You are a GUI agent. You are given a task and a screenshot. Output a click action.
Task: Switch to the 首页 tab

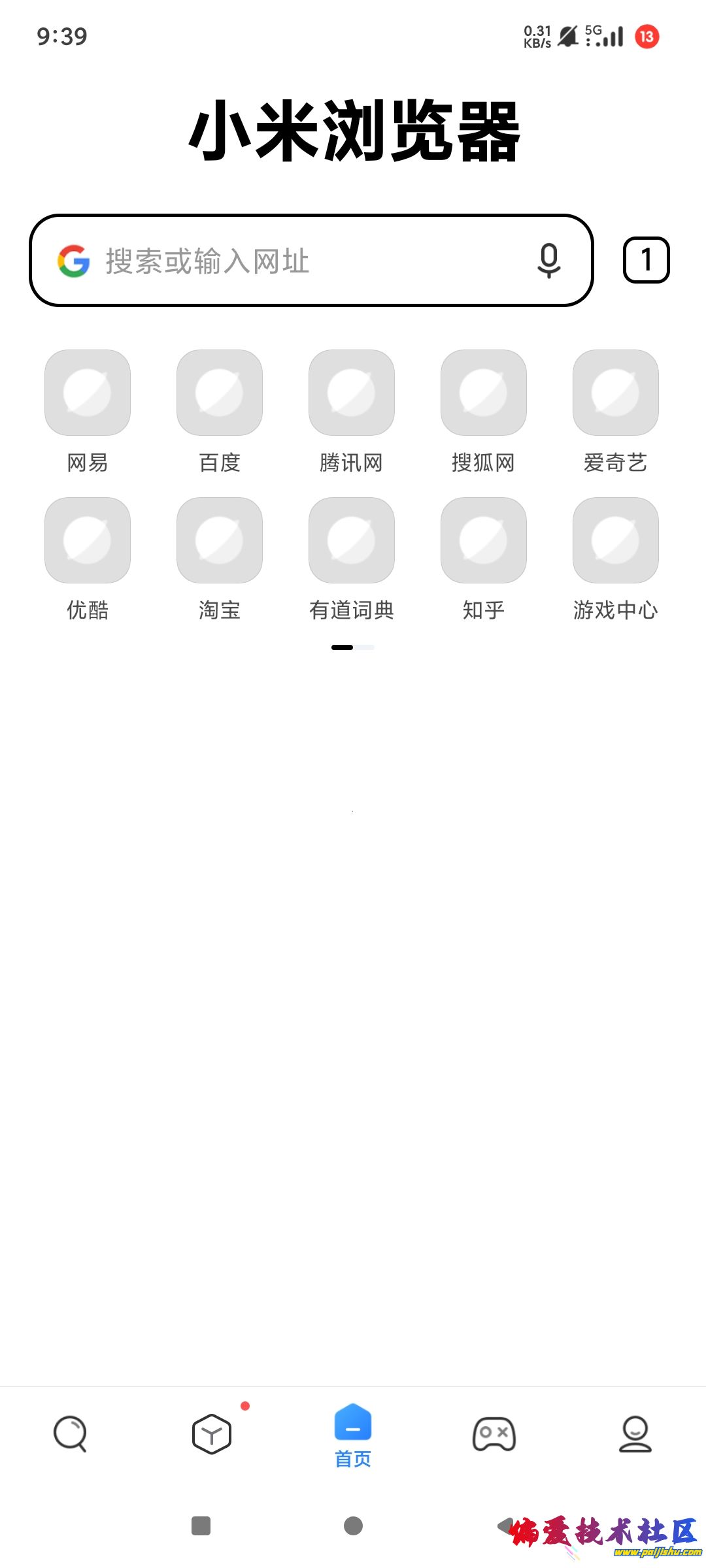pyautogui.click(x=352, y=1431)
